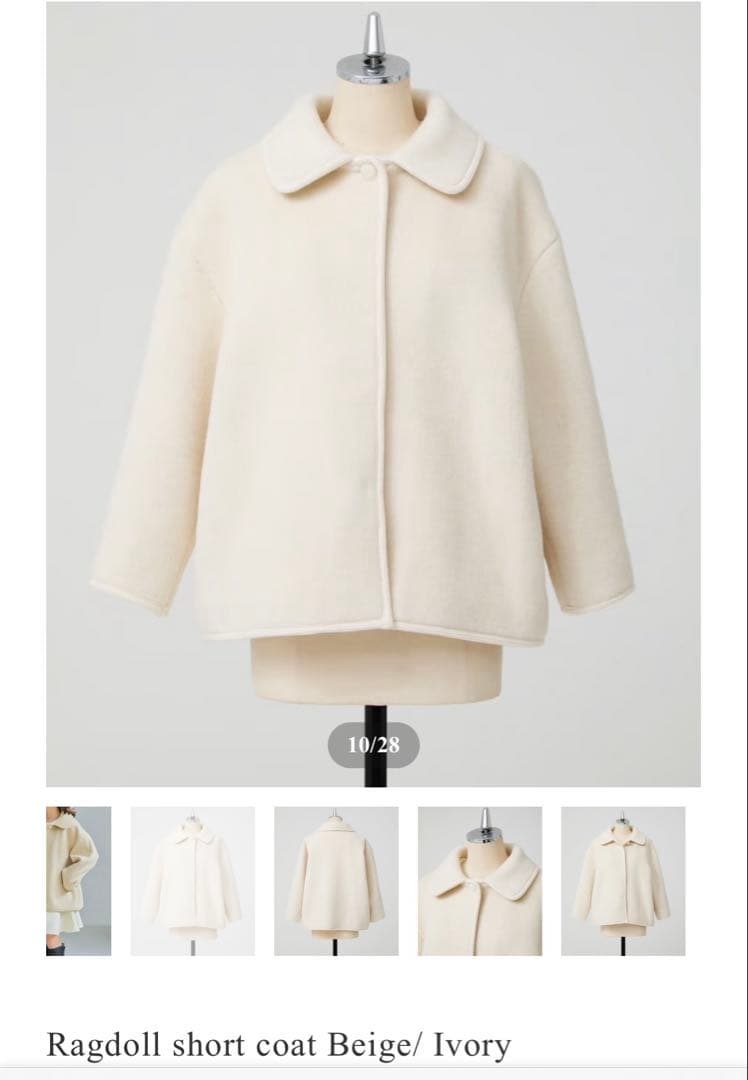
Task: Select the second thumbnail of the coat laid flat
Action: [x=193, y=880]
